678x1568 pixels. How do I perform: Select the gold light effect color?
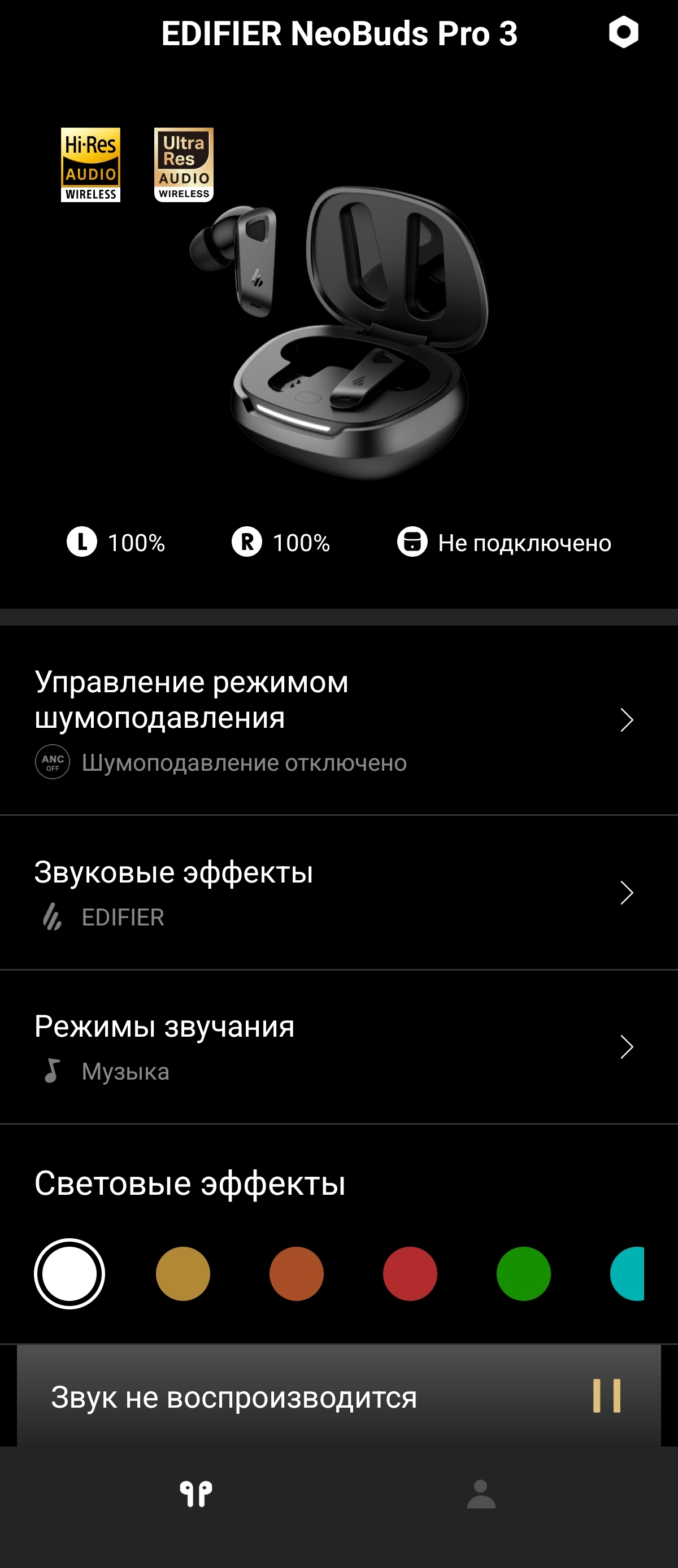coord(182,1273)
